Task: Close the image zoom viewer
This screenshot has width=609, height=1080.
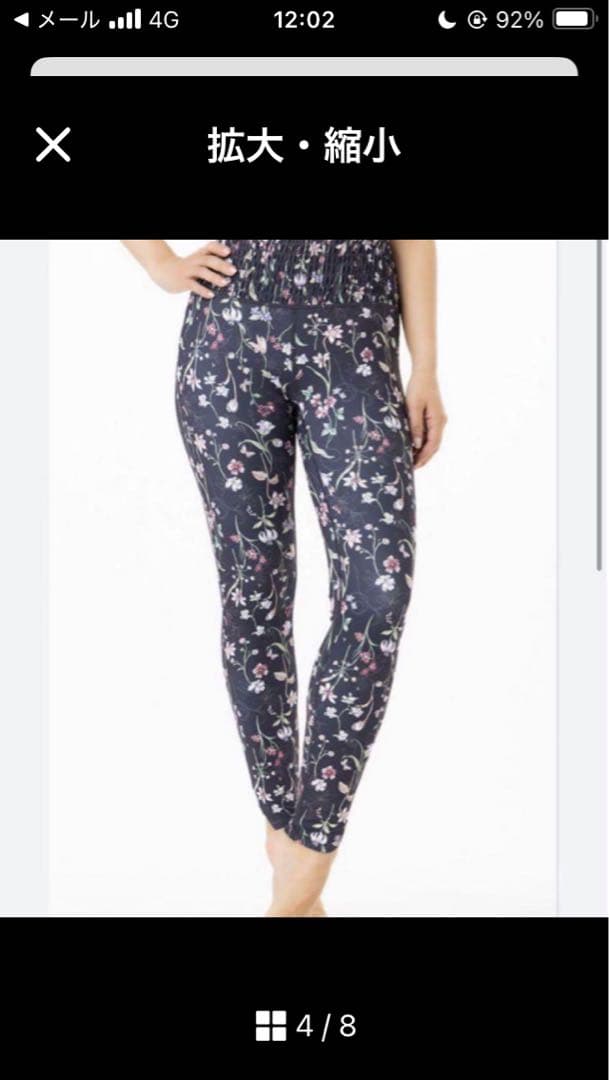Action: pyautogui.click(x=53, y=145)
